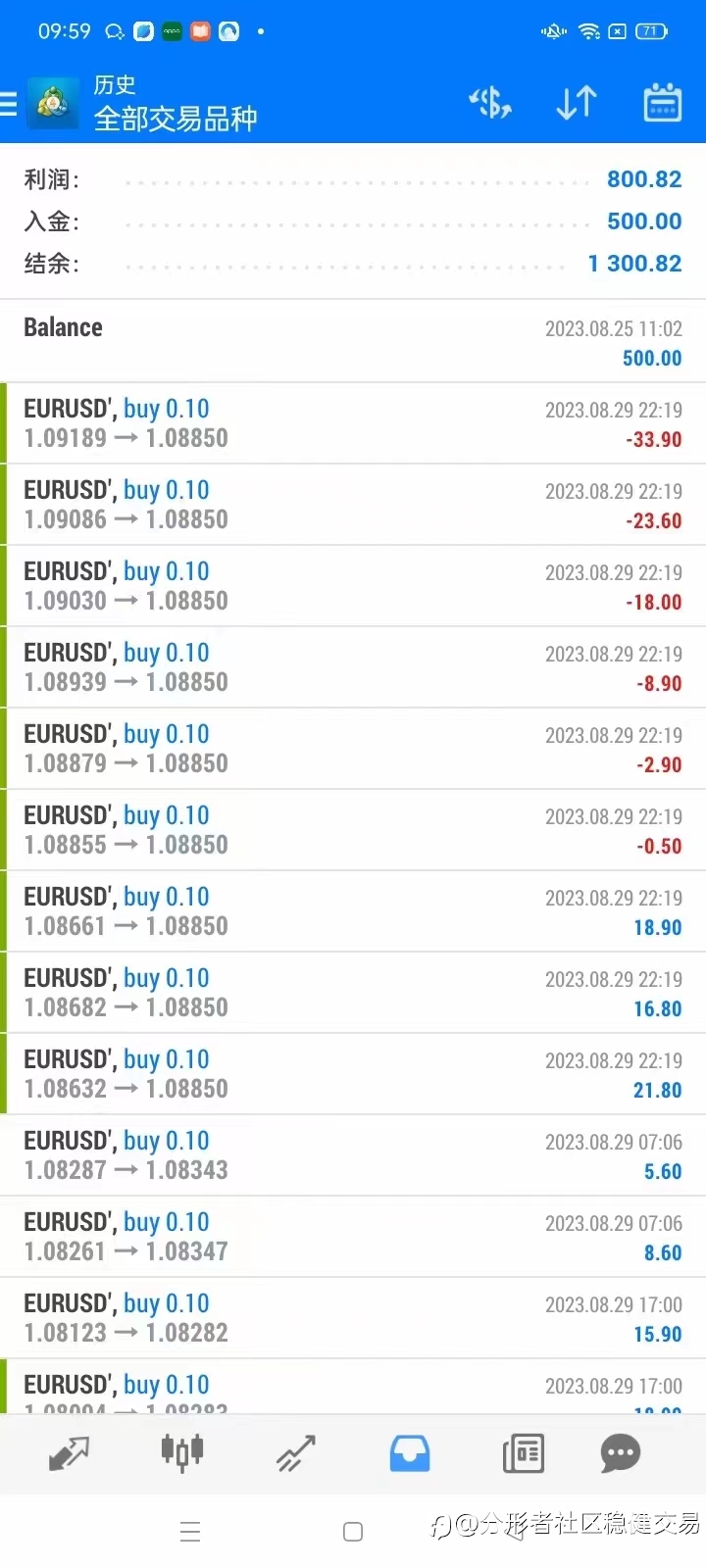Screen dimensions: 706x1568
Task: Open the sort order arrows
Action: 577,102
